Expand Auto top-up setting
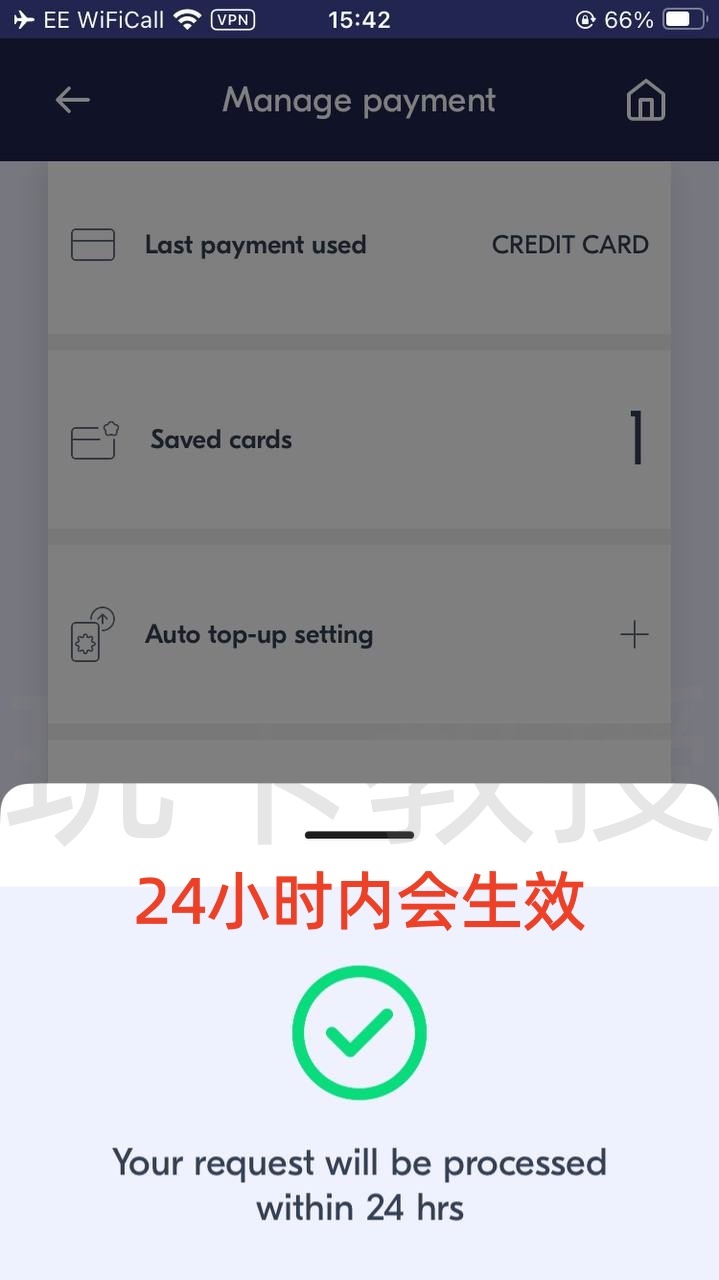The width and height of the screenshot is (719, 1280). pos(634,635)
